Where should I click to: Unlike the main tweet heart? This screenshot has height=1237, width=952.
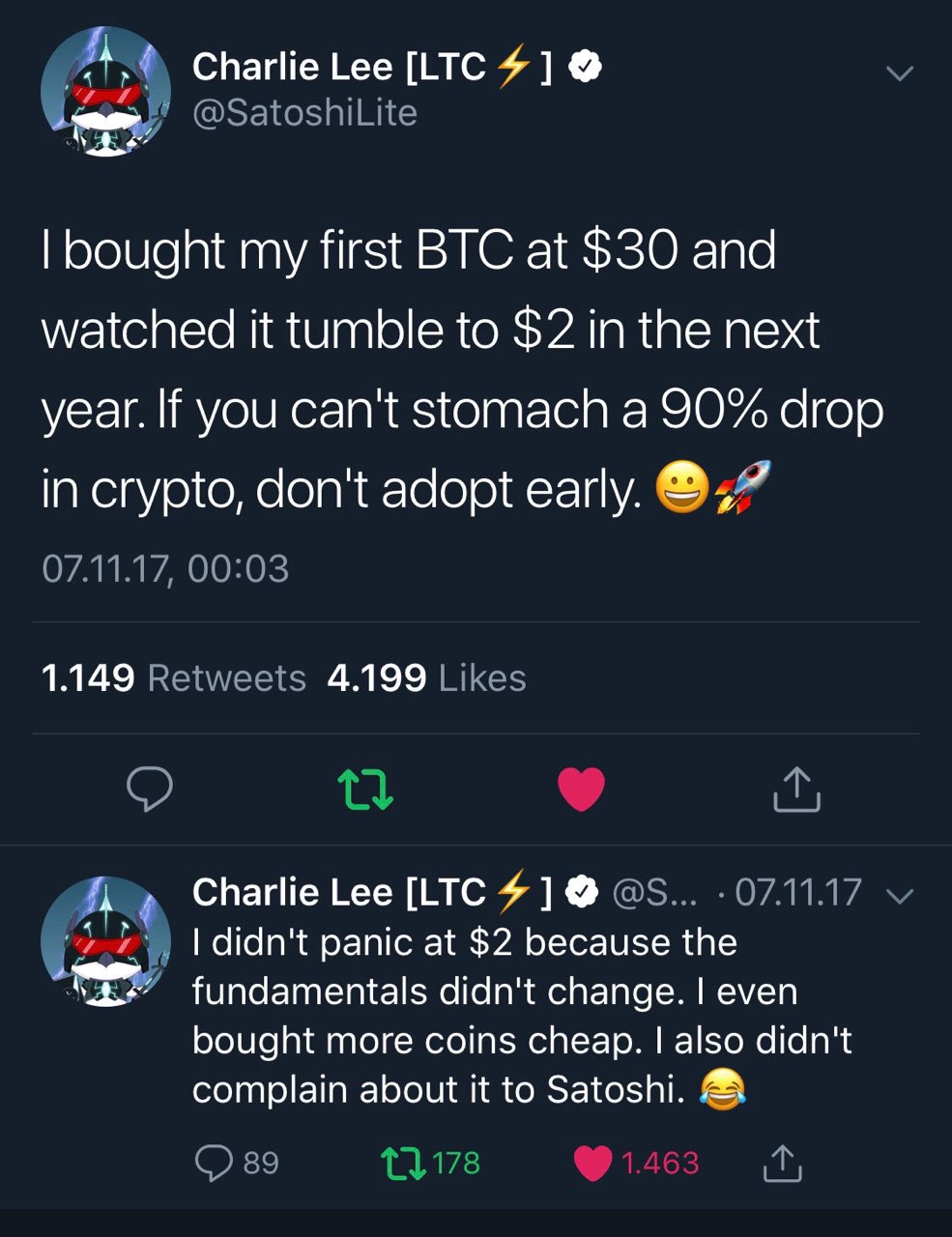click(x=582, y=789)
